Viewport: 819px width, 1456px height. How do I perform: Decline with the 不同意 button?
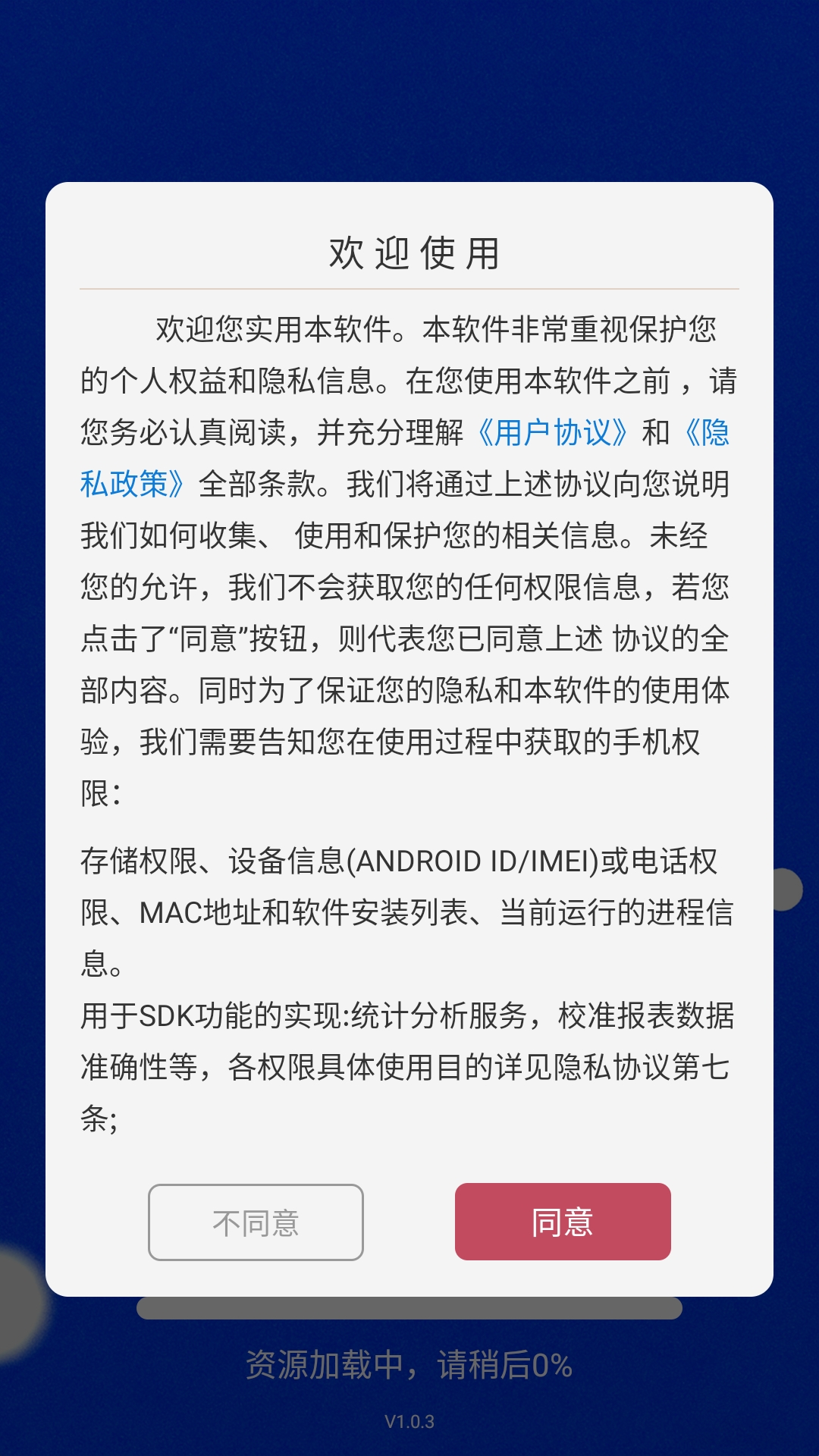pyautogui.click(x=256, y=1222)
